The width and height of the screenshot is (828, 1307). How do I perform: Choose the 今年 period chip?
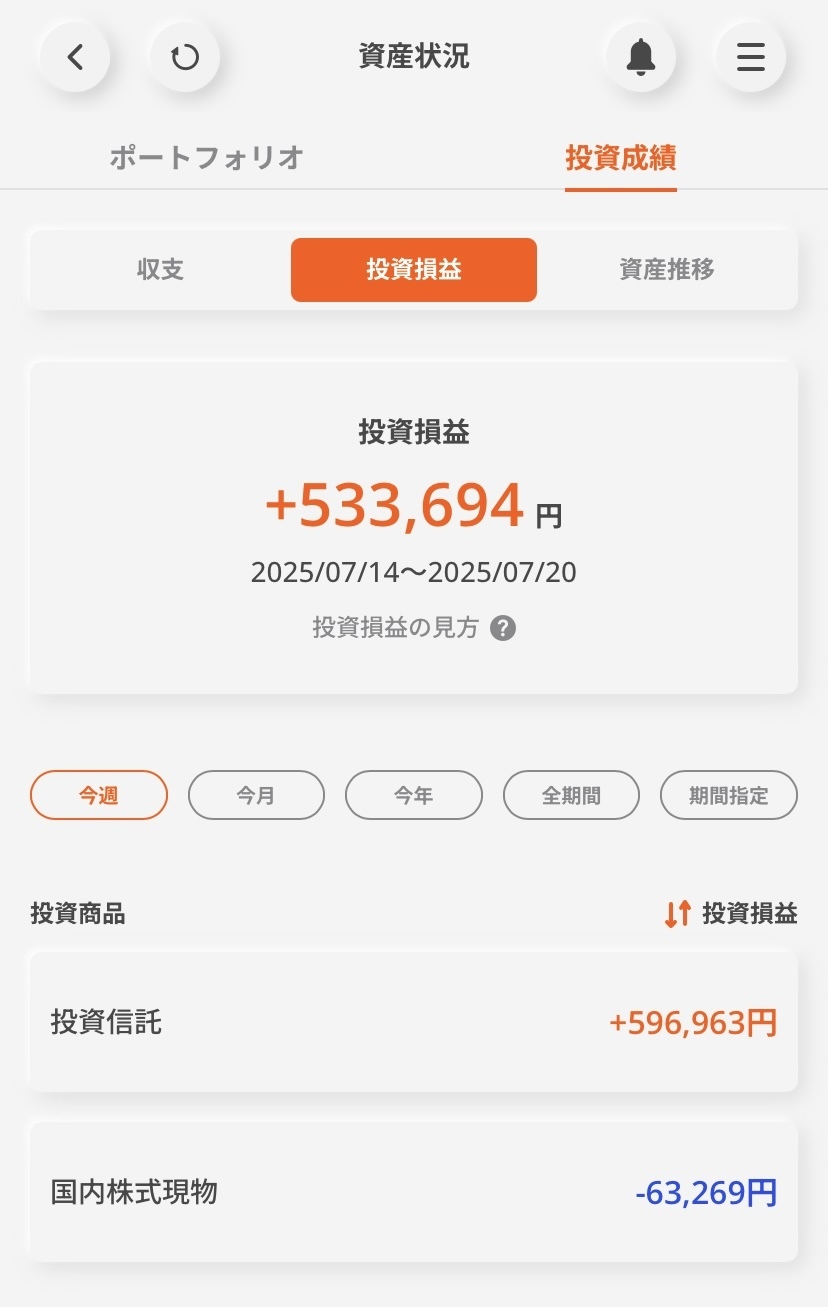(x=414, y=796)
